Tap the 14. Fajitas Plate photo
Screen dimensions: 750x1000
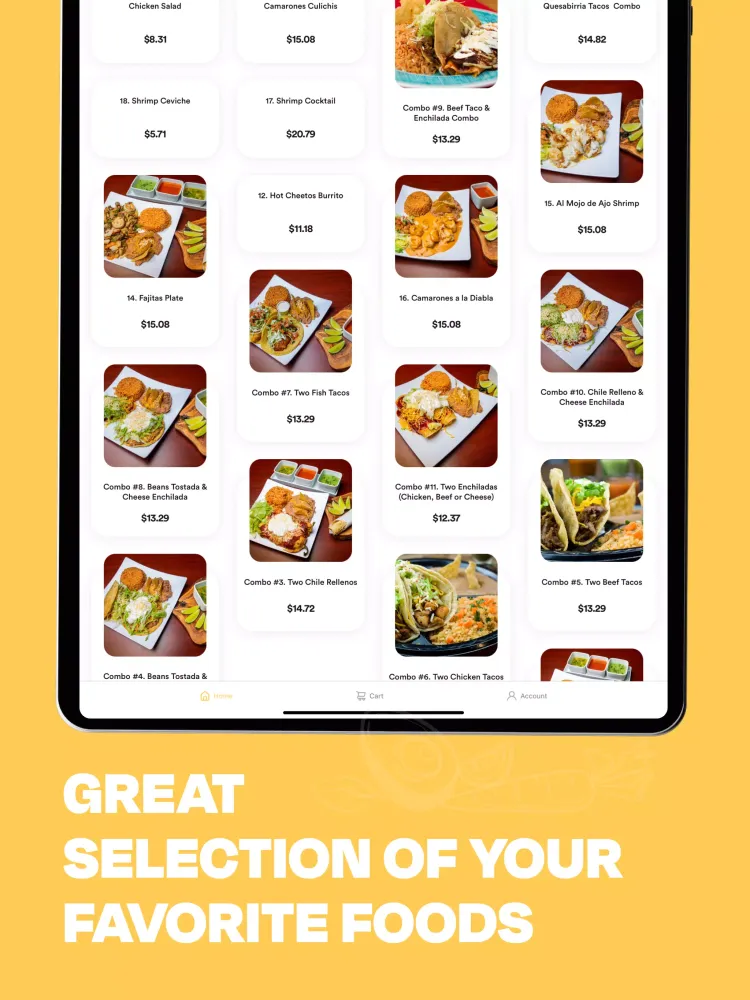(x=155, y=226)
